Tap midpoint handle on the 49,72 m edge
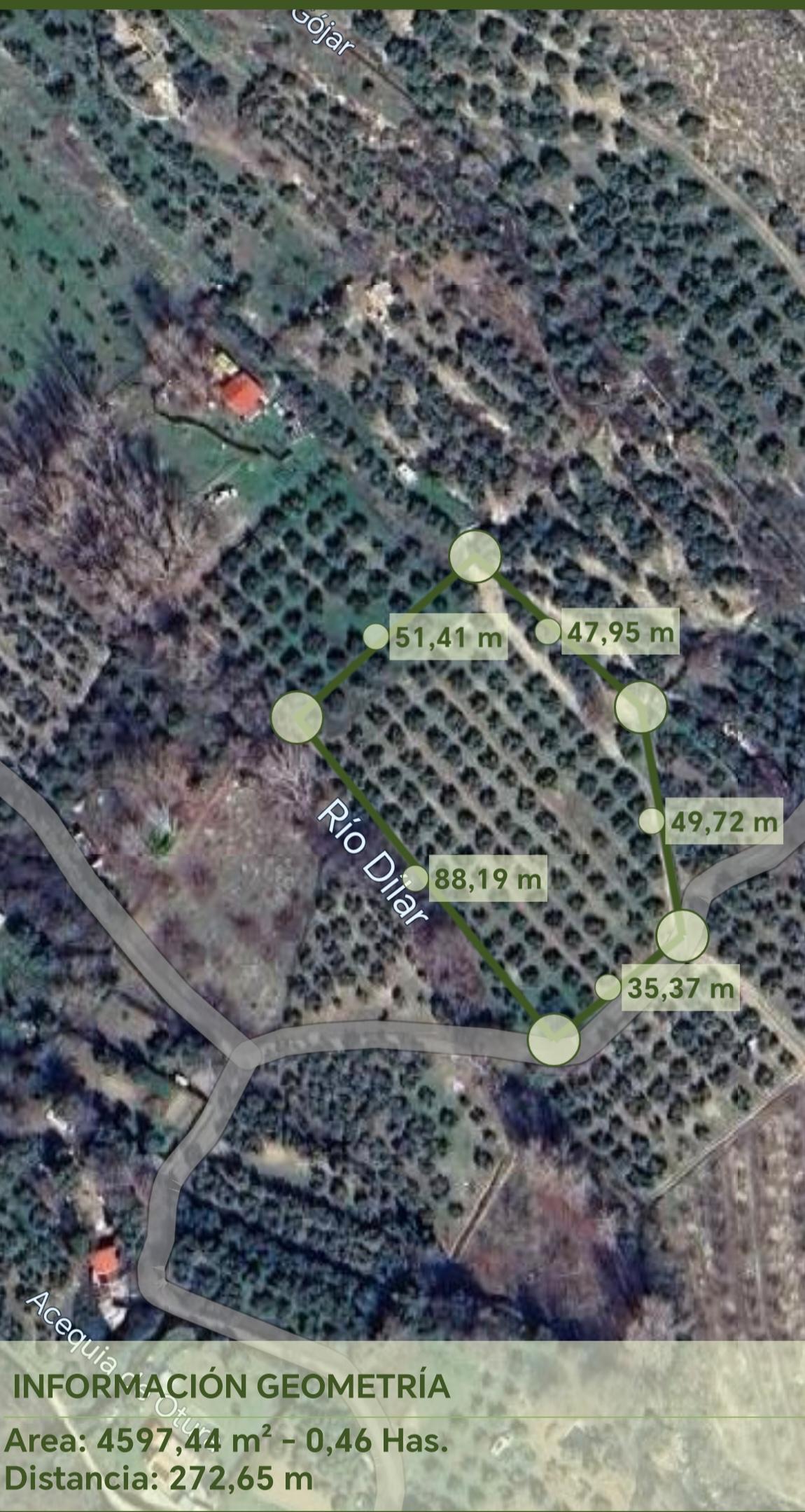Image resolution: width=805 pixels, height=1512 pixels. click(652, 821)
